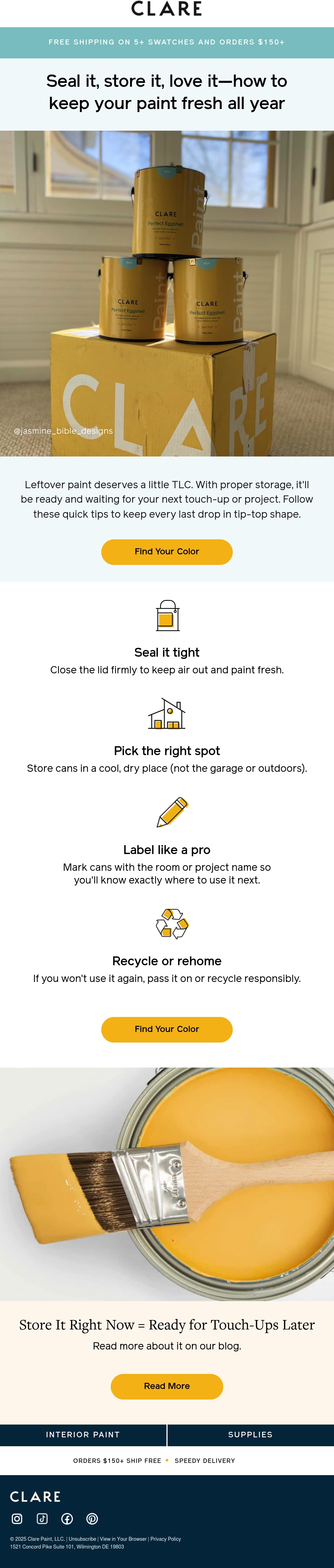Open View in Your Browser link
The width and height of the screenshot is (334, 1568).
click(x=123, y=1539)
